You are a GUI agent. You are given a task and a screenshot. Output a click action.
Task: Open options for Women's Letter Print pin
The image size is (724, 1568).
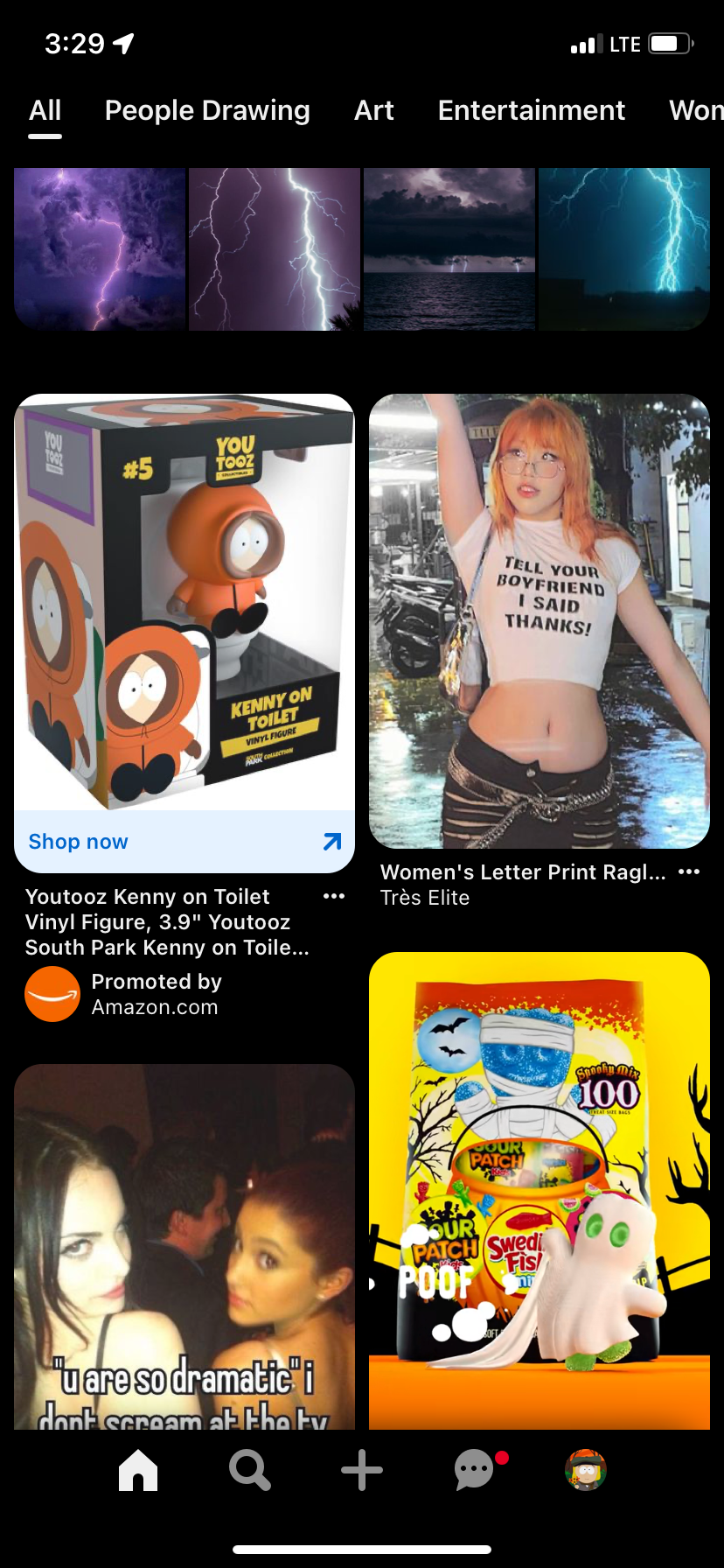689,872
